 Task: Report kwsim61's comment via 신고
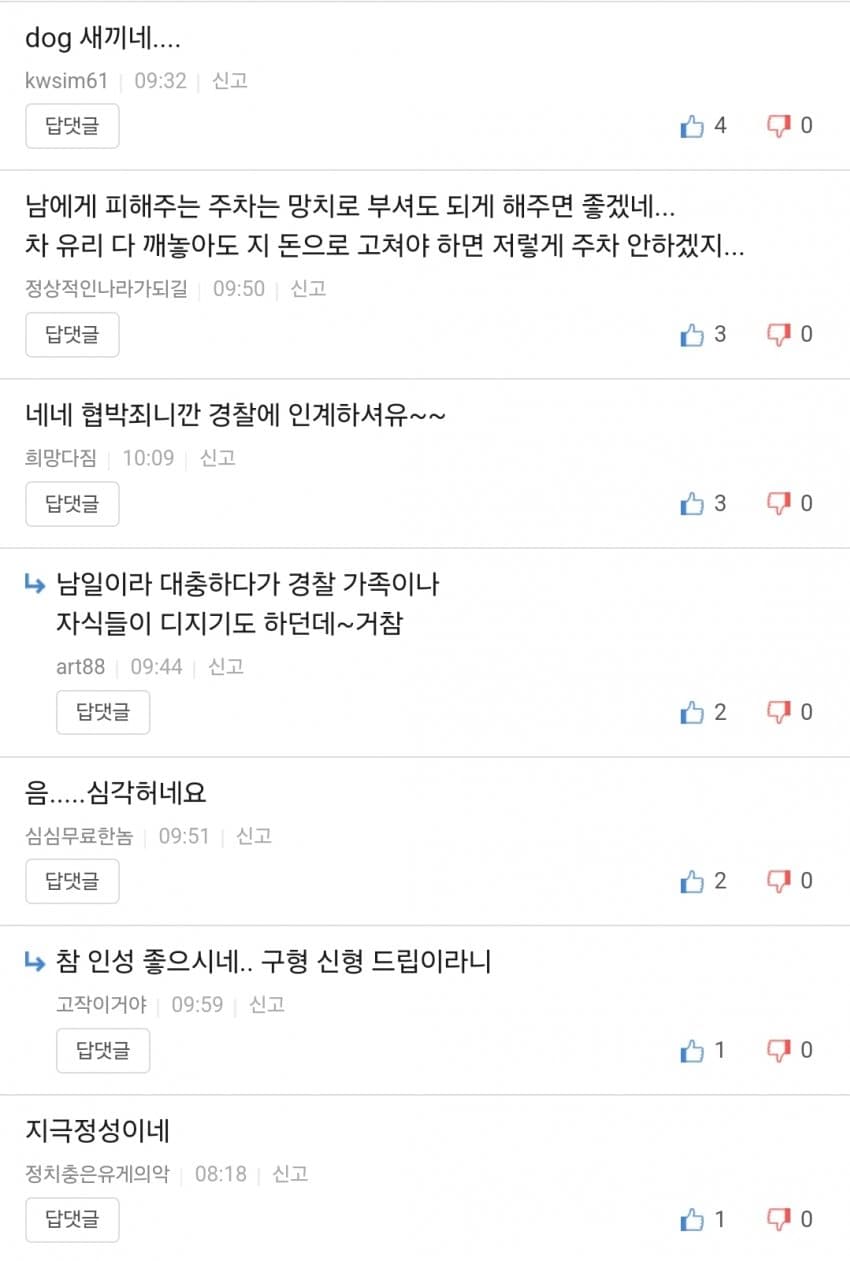coord(230,81)
